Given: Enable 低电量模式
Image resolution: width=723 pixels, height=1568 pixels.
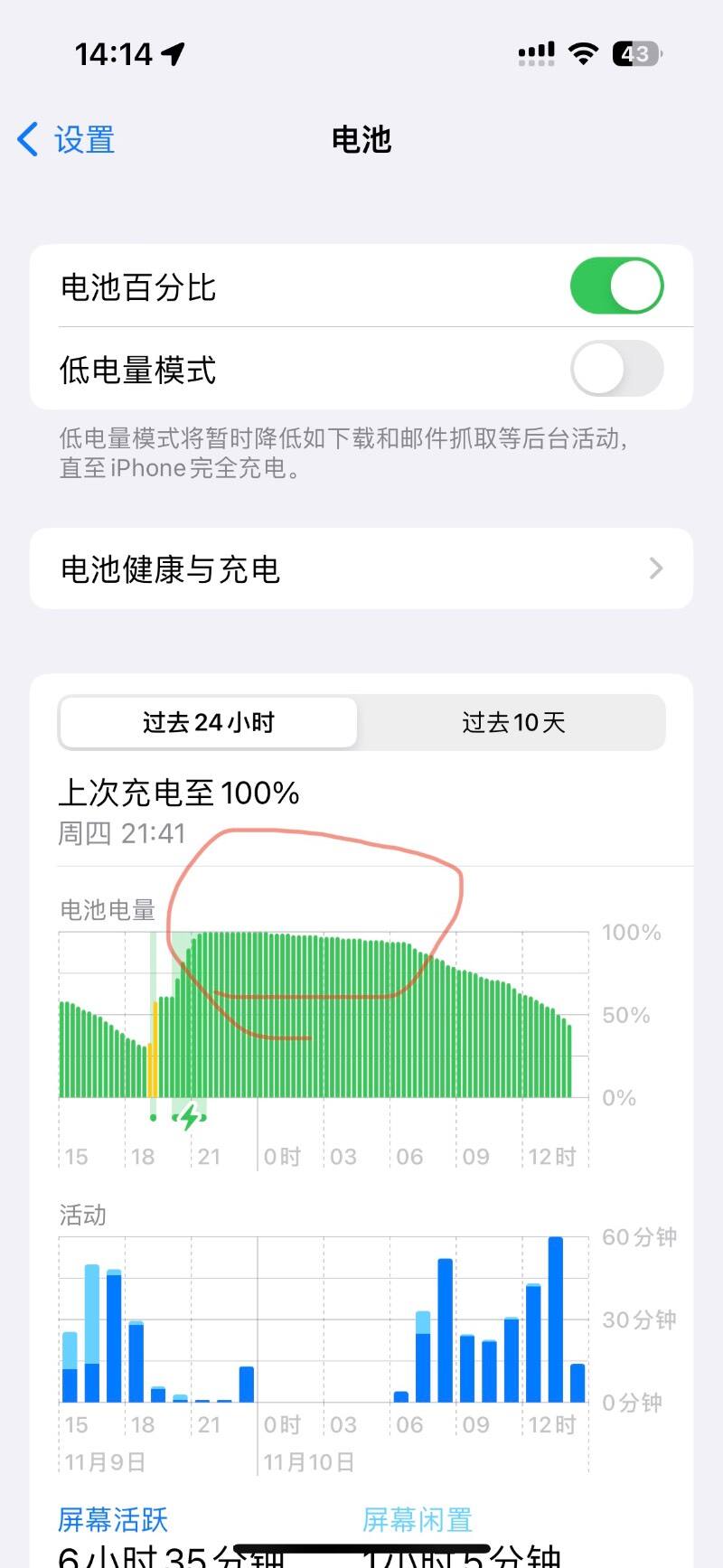Looking at the screenshot, I should pos(616,369).
